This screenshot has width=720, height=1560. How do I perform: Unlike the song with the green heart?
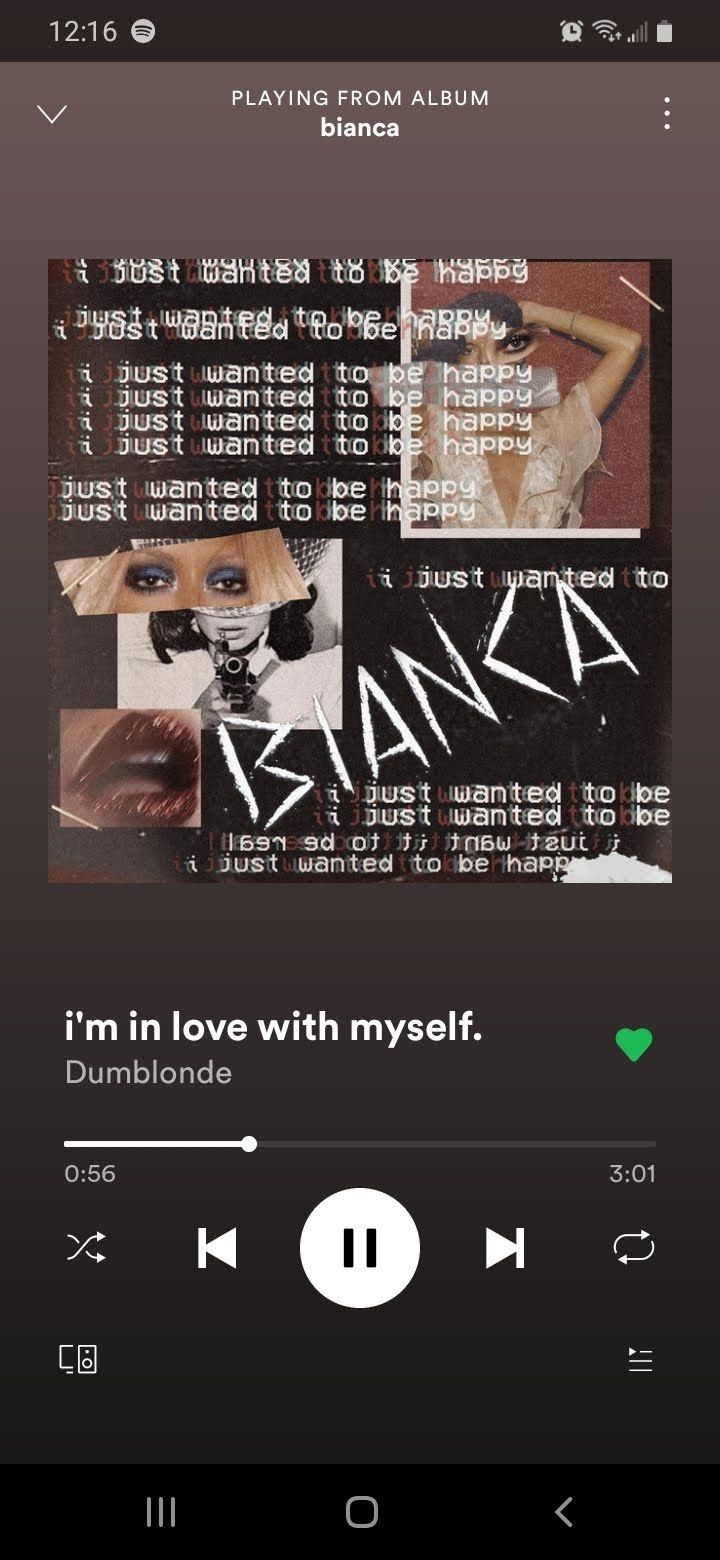633,1045
